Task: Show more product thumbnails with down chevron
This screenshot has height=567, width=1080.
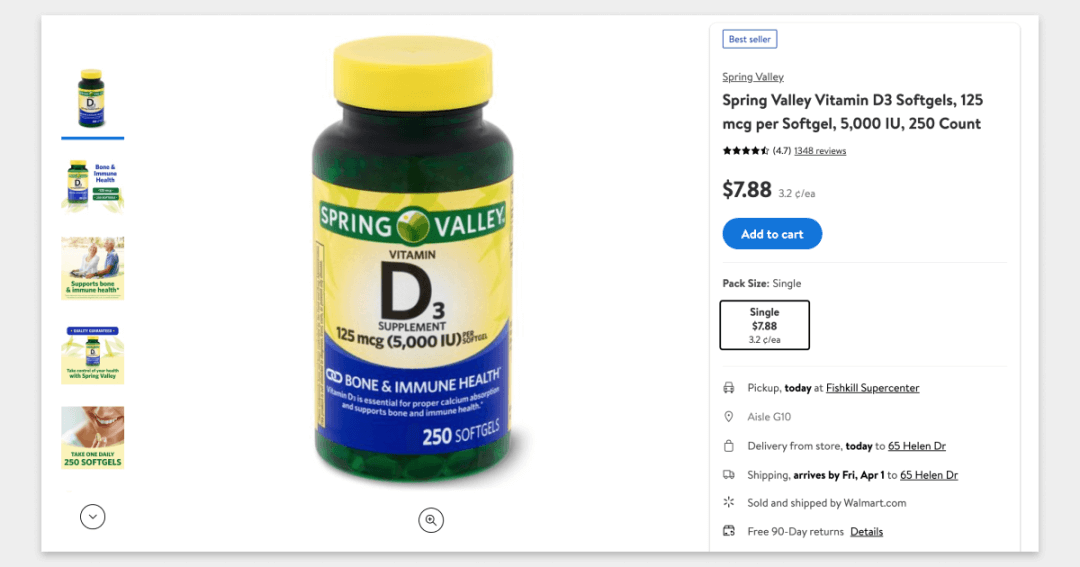Action: (x=93, y=516)
